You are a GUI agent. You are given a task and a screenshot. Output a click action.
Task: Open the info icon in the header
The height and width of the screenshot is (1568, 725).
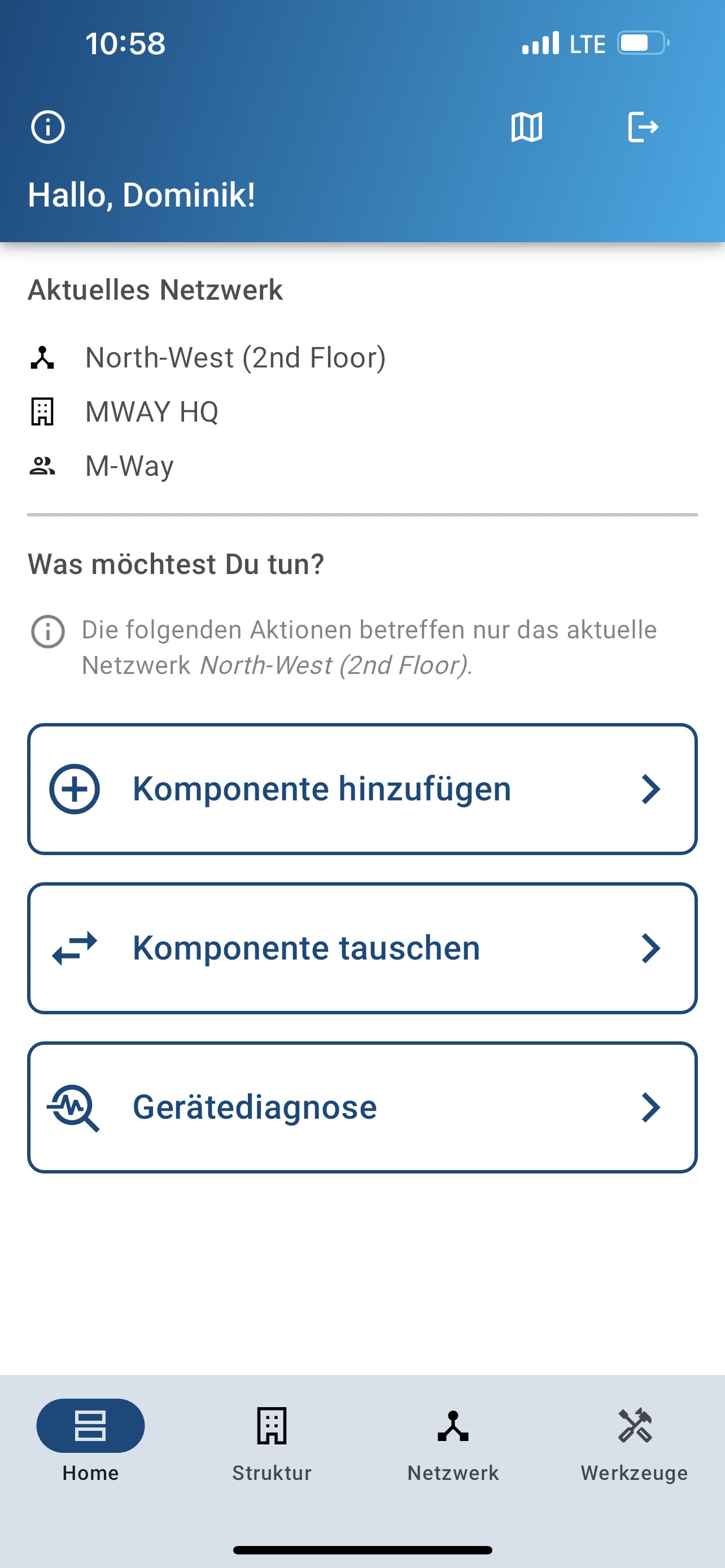(49, 126)
